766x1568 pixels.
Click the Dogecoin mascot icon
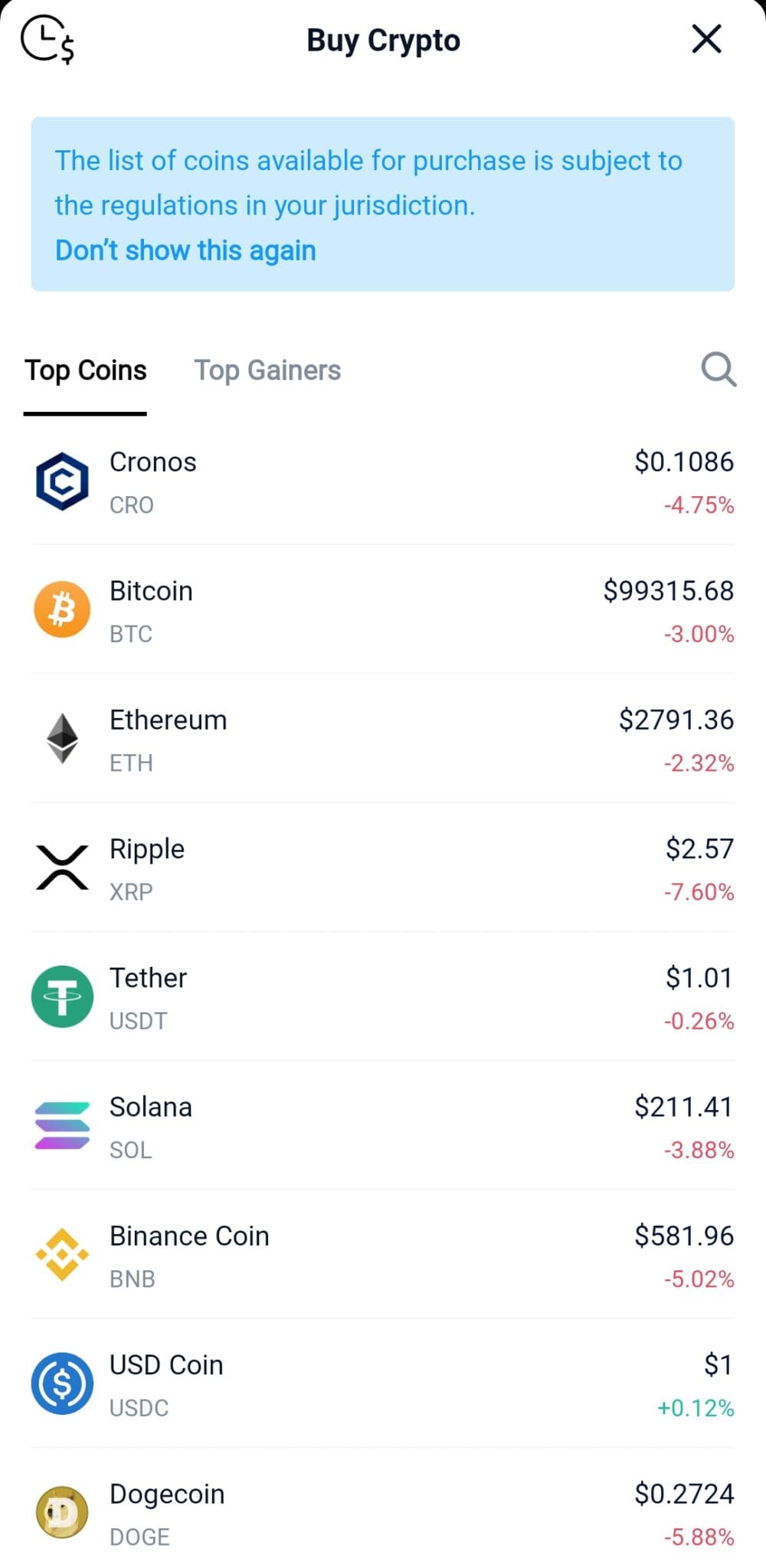(x=63, y=1511)
